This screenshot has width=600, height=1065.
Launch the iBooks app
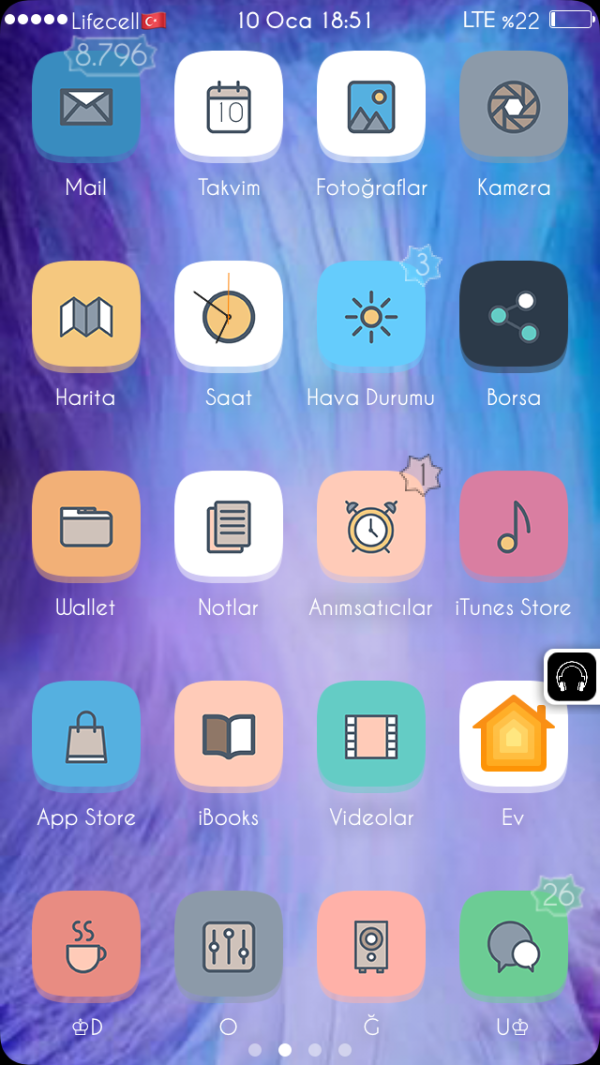pos(229,737)
